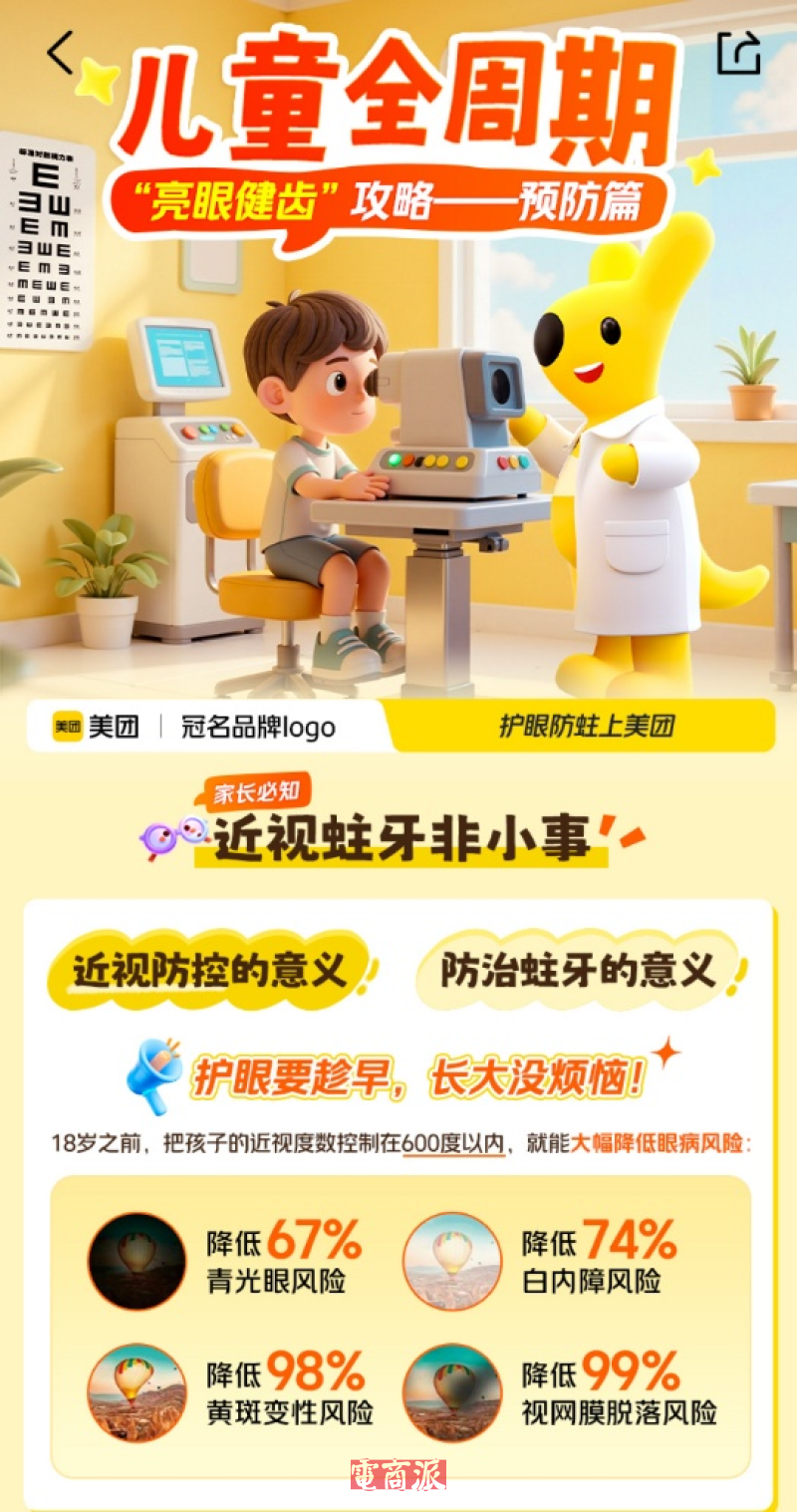This screenshot has width=797, height=1512.
Task: Switch to the 防治蛀牙的意义 tab
Action: click(x=580, y=969)
